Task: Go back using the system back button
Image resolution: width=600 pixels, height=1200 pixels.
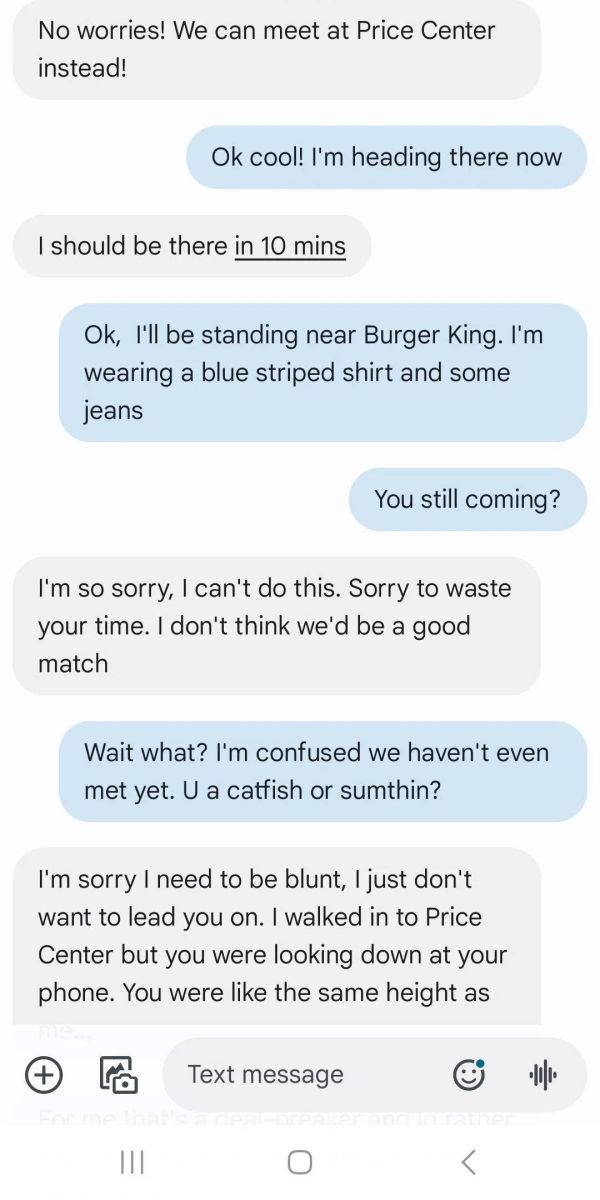Action: (468, 1162)
